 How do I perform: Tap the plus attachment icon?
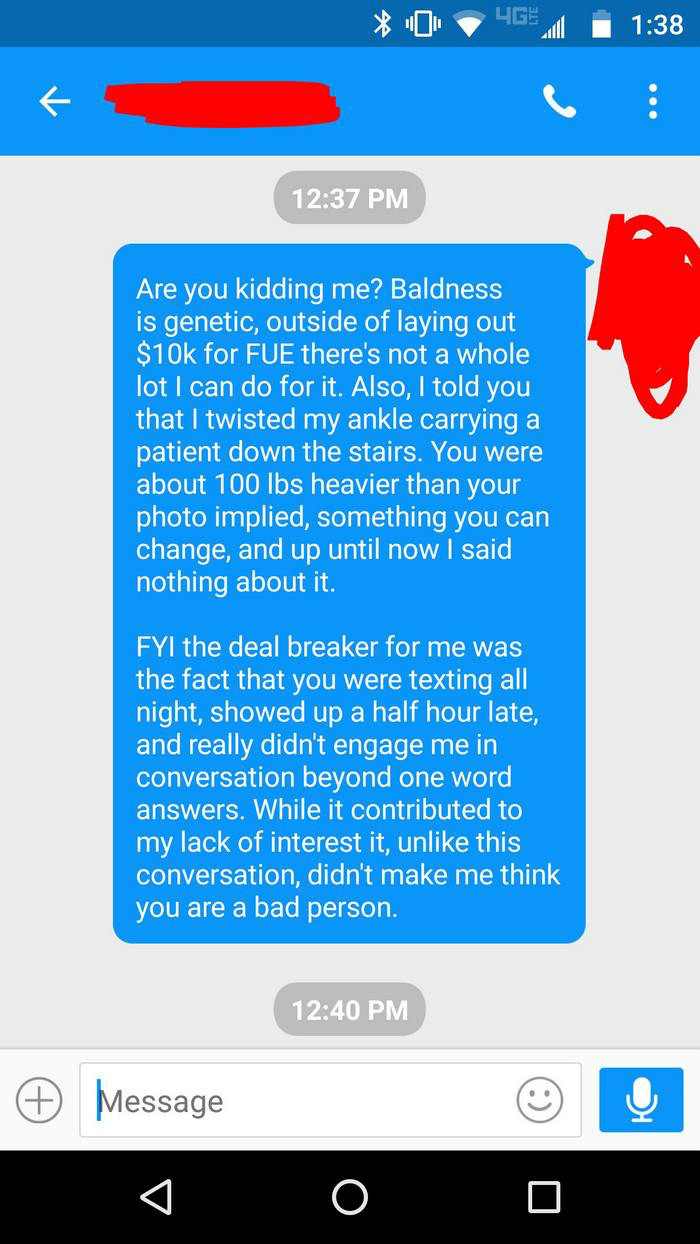pyautogui.click(x=39, y=1100)
